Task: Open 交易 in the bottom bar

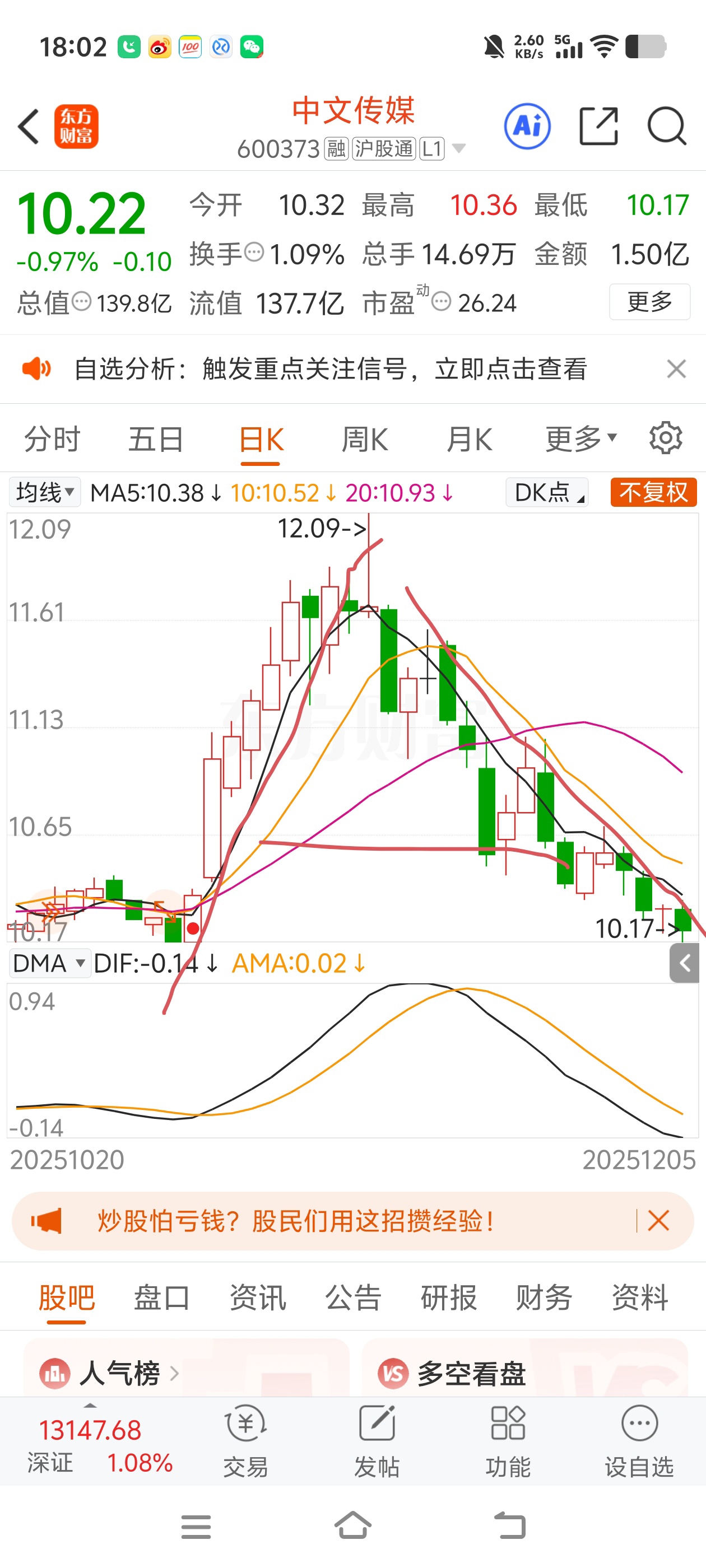Action: tap(245, 1441)
